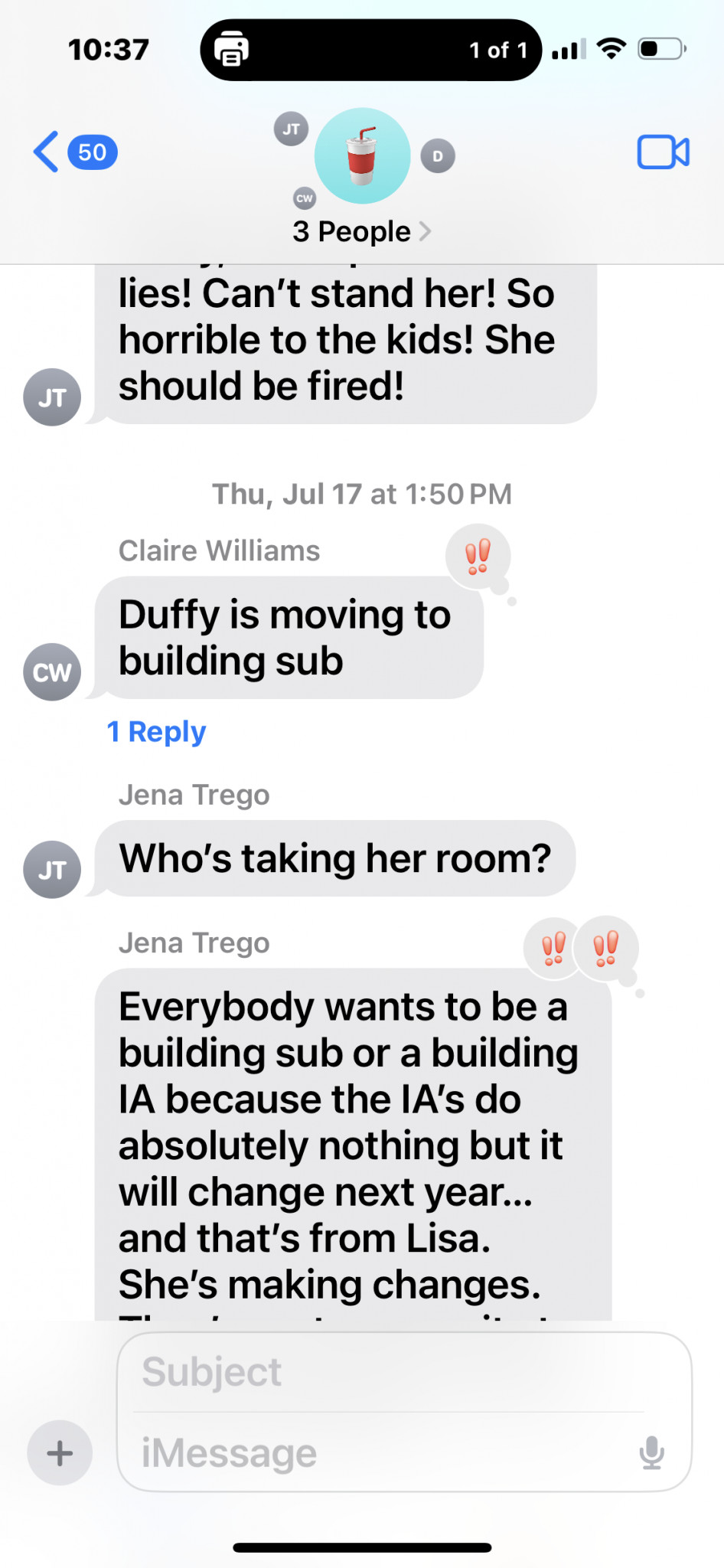Image resolution: width=724 pixels, height=1568 pixels.
Task: Open the 3 People group details
Action: [361, 231]
